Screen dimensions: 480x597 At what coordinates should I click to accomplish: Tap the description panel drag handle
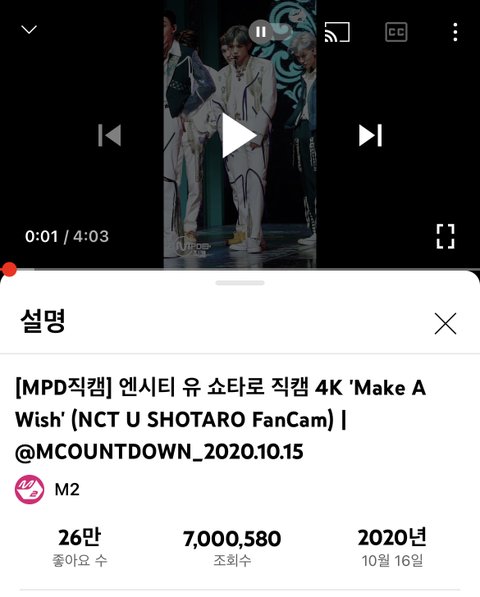tap(240, 283)
